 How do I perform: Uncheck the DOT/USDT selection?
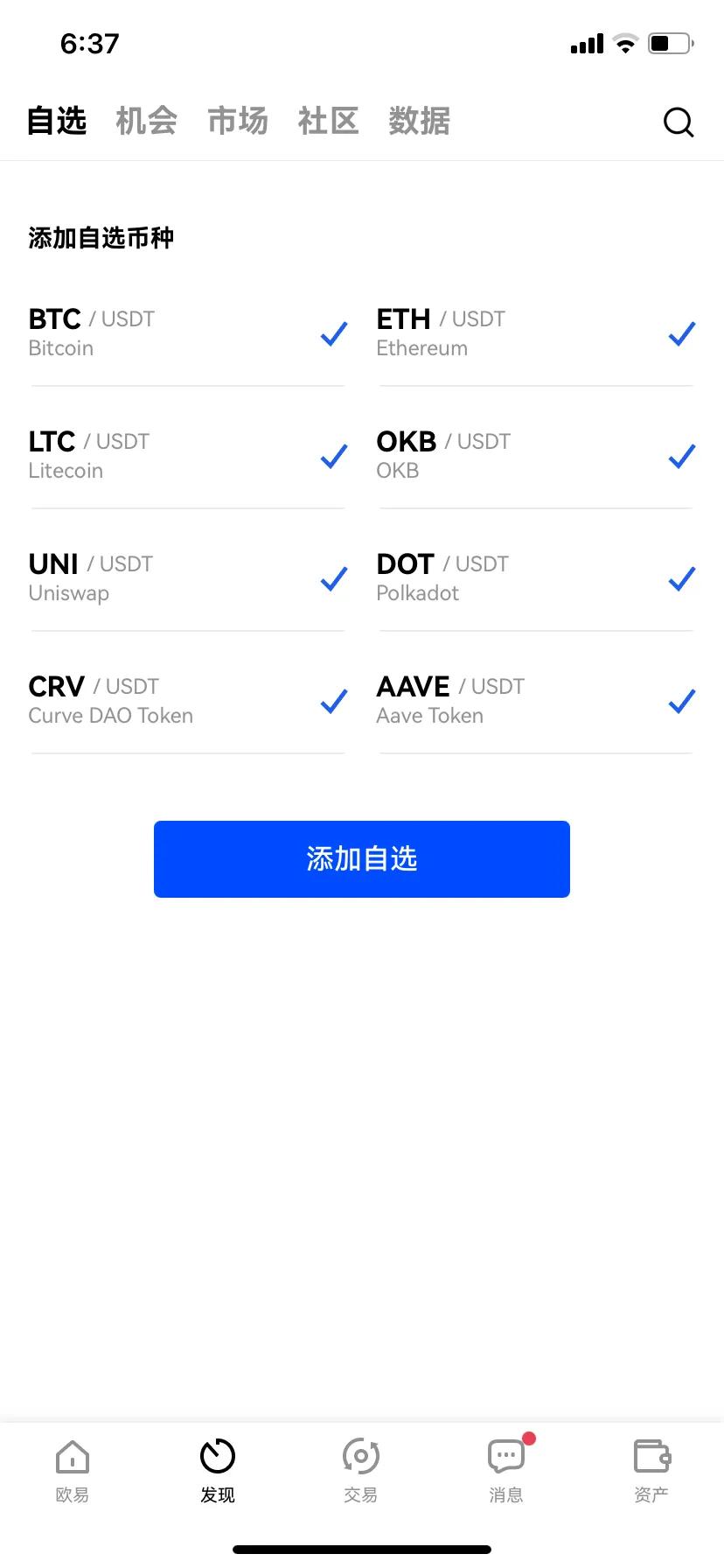tap(681, 578)
